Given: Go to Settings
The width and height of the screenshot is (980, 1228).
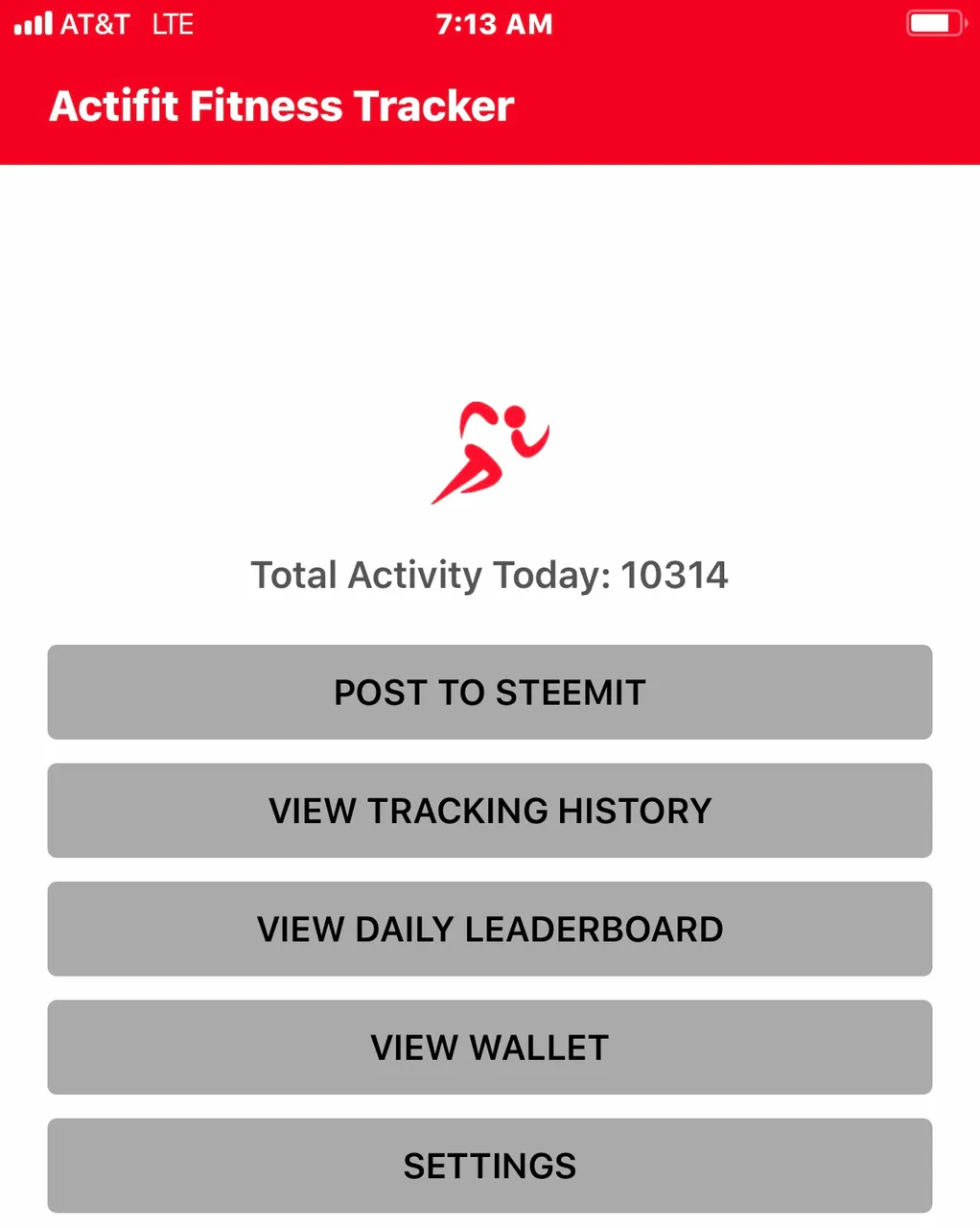Looking at the screenshot, I should click(489, 1165).
